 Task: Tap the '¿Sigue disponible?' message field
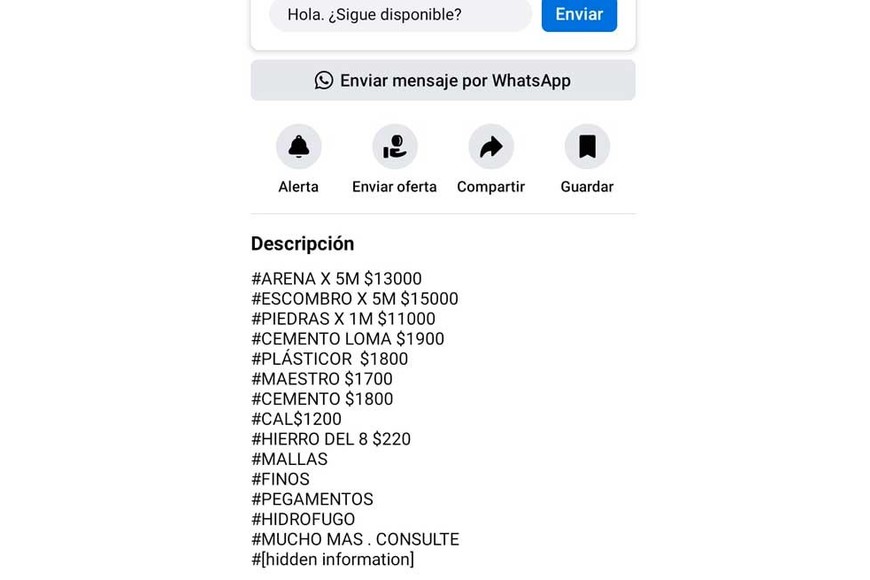(400, 15)
